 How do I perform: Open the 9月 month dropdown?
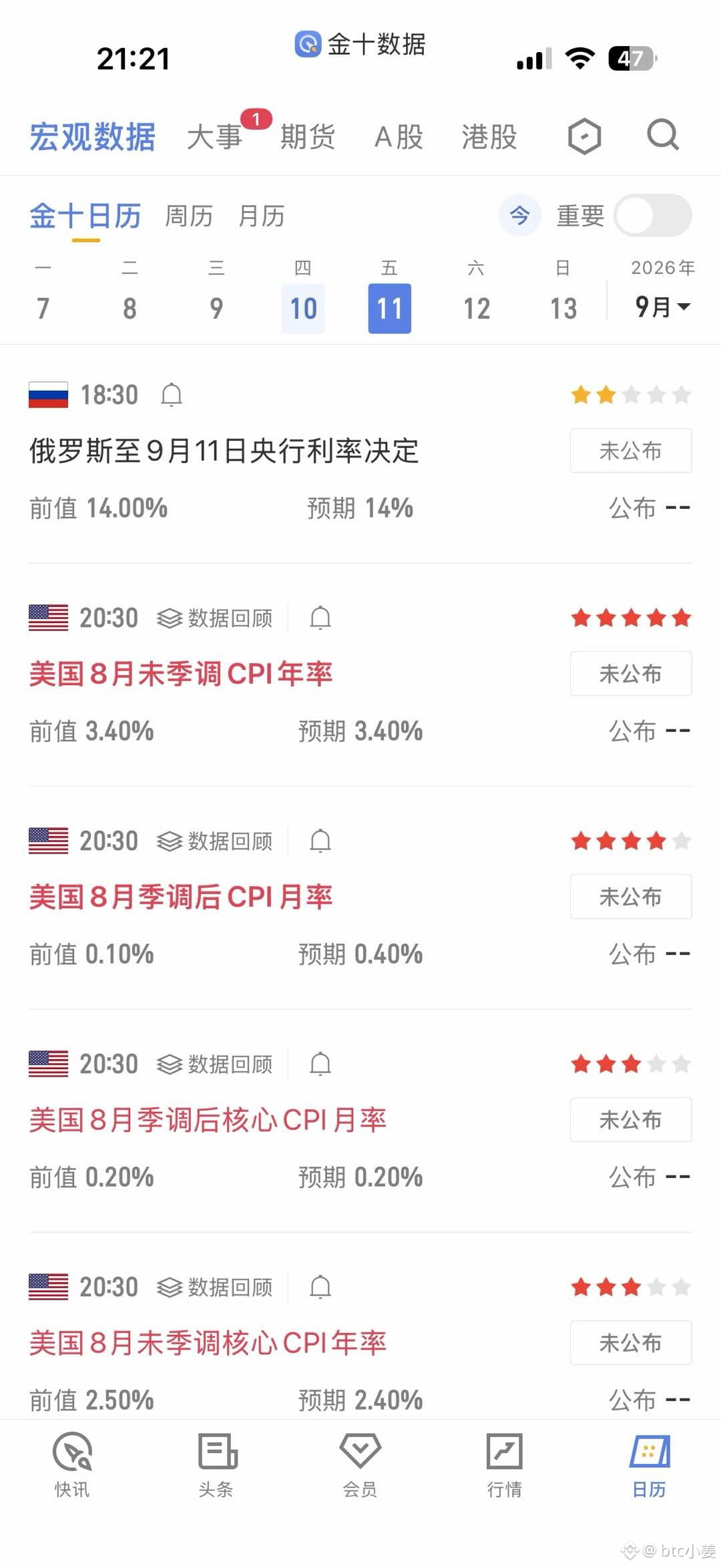point(662,307)
